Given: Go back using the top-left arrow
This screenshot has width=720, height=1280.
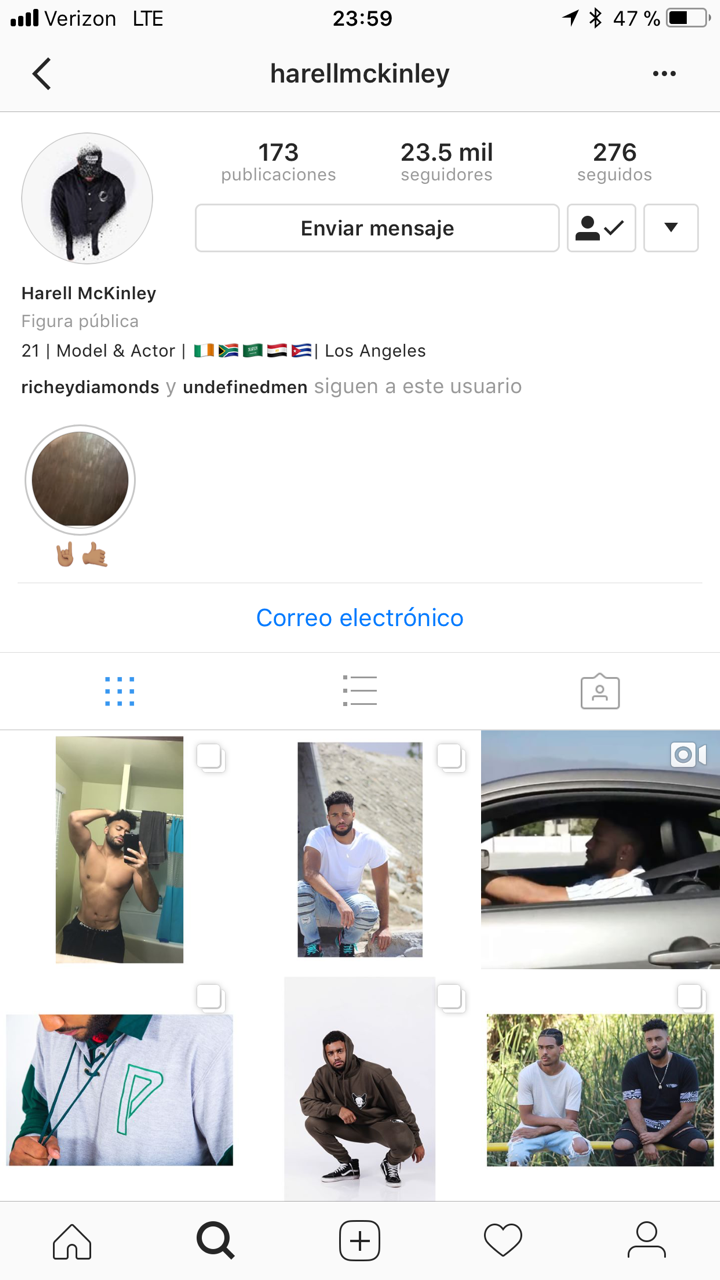Looking at the screenshot, I should 41,74.
